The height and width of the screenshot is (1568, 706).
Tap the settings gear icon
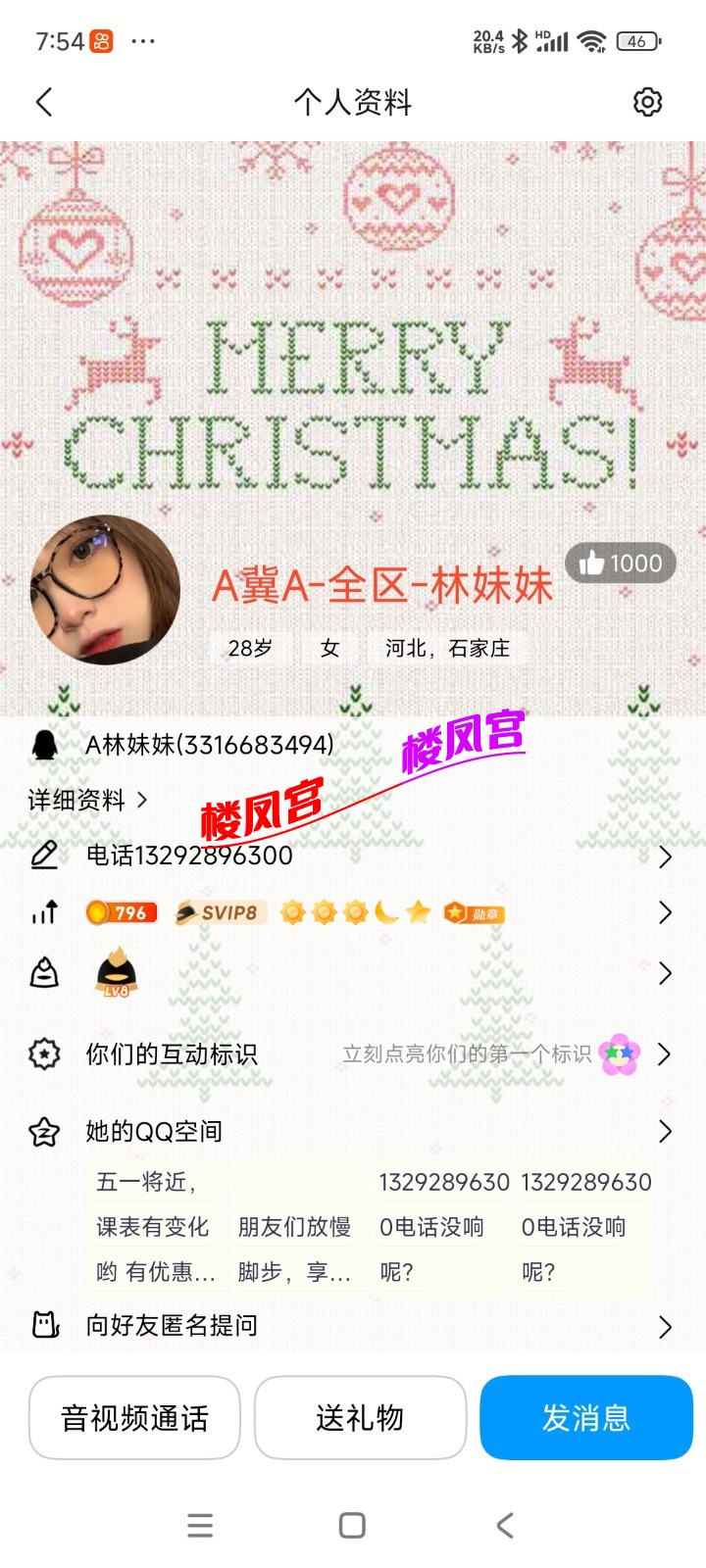coord(647,101)
